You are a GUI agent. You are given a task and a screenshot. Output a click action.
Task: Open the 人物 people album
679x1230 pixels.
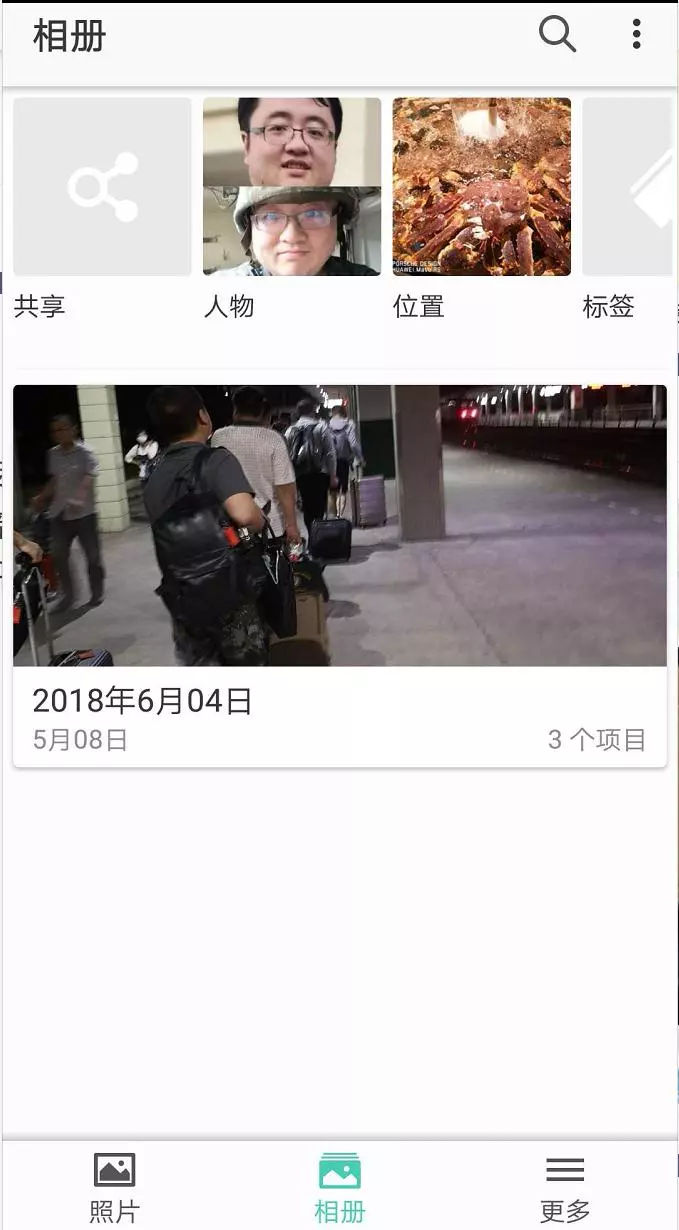tap(292, 187)
